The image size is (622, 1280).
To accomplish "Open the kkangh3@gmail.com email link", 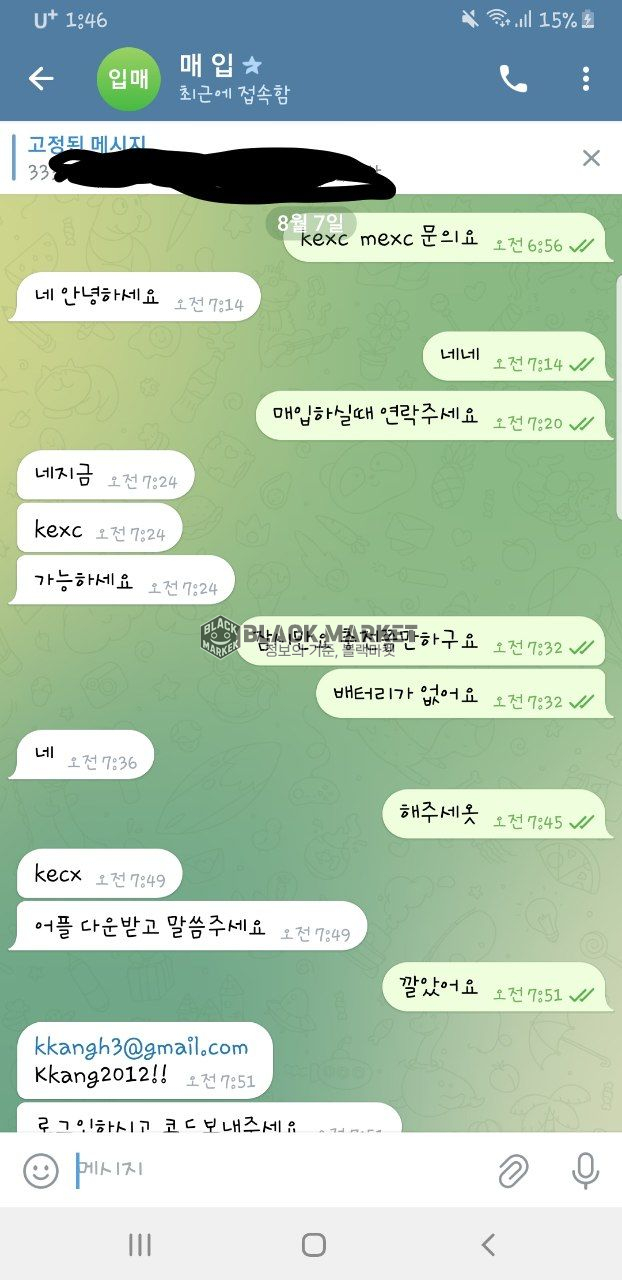I will pyautogui.click(x=141, y=1047).
